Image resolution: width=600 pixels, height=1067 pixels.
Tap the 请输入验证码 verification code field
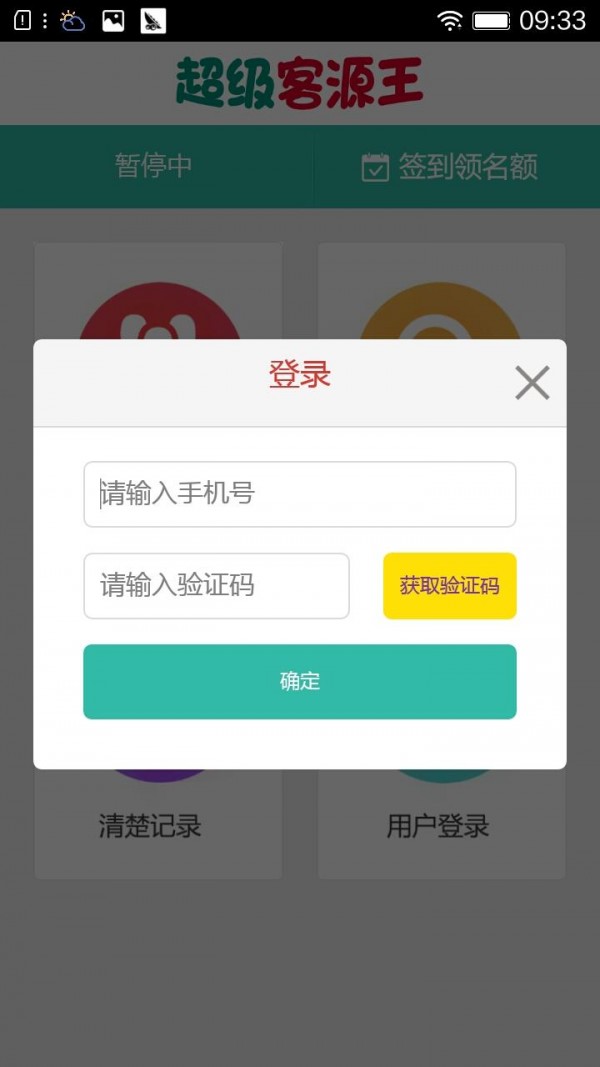coord(216,586)
